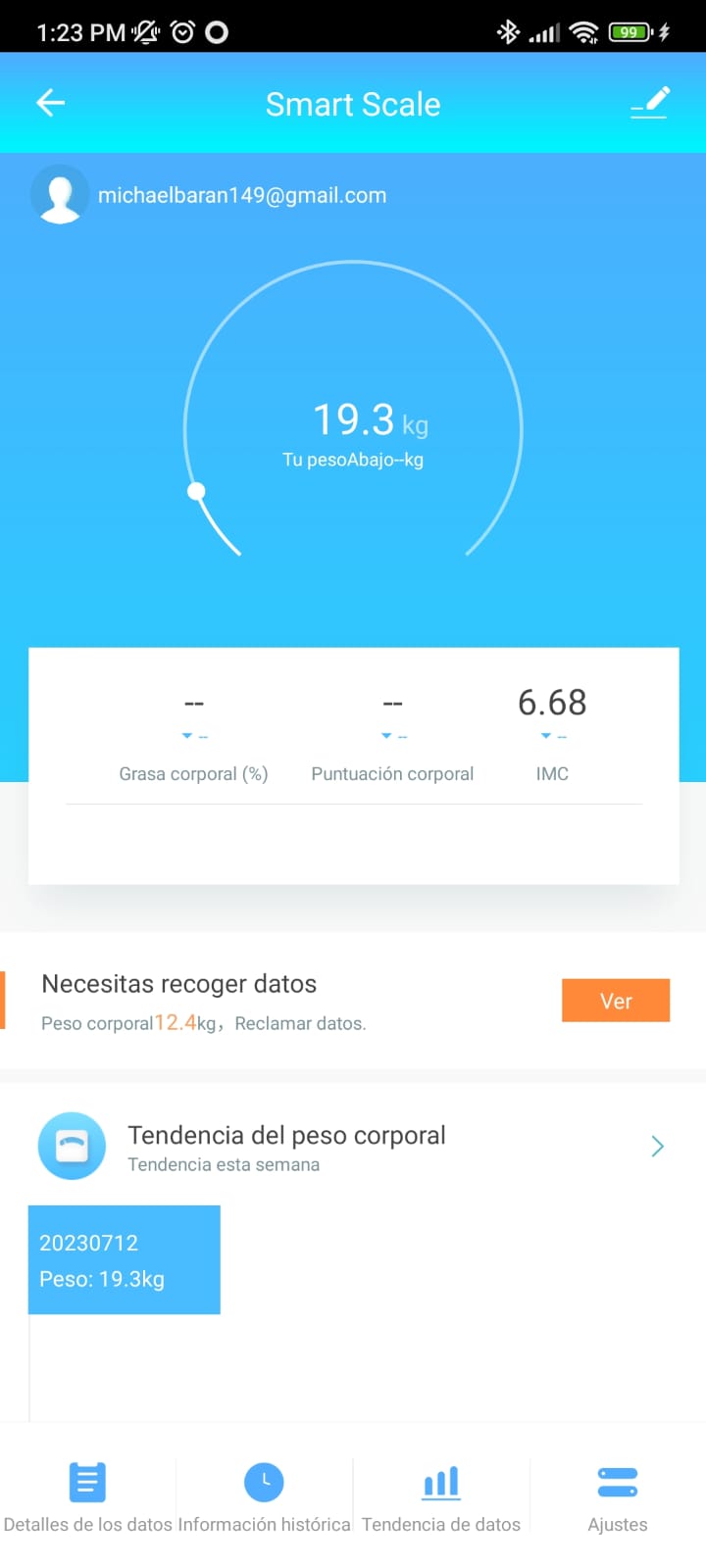Open the Información histórica tab
Image resolution: width=706 pixels, height=1568 pixels.
pos(264,1496)
